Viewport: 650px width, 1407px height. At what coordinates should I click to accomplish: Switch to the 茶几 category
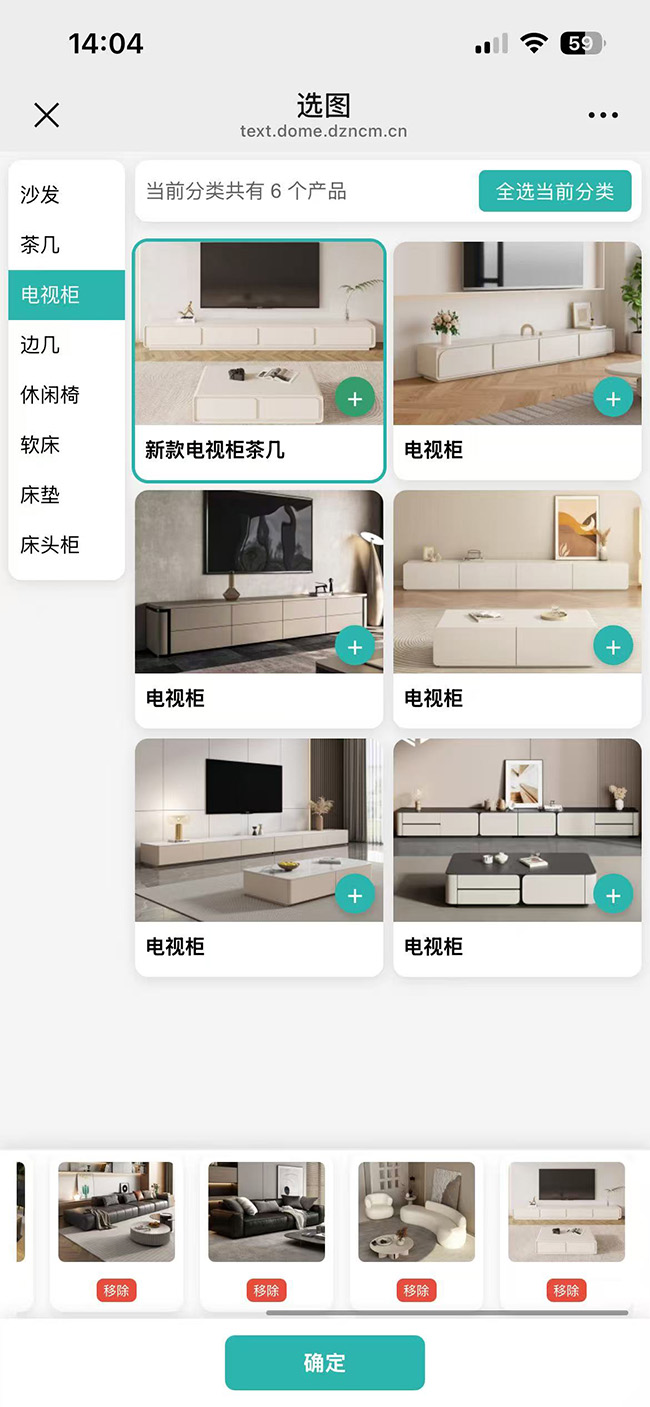click(x=40, y=245)
